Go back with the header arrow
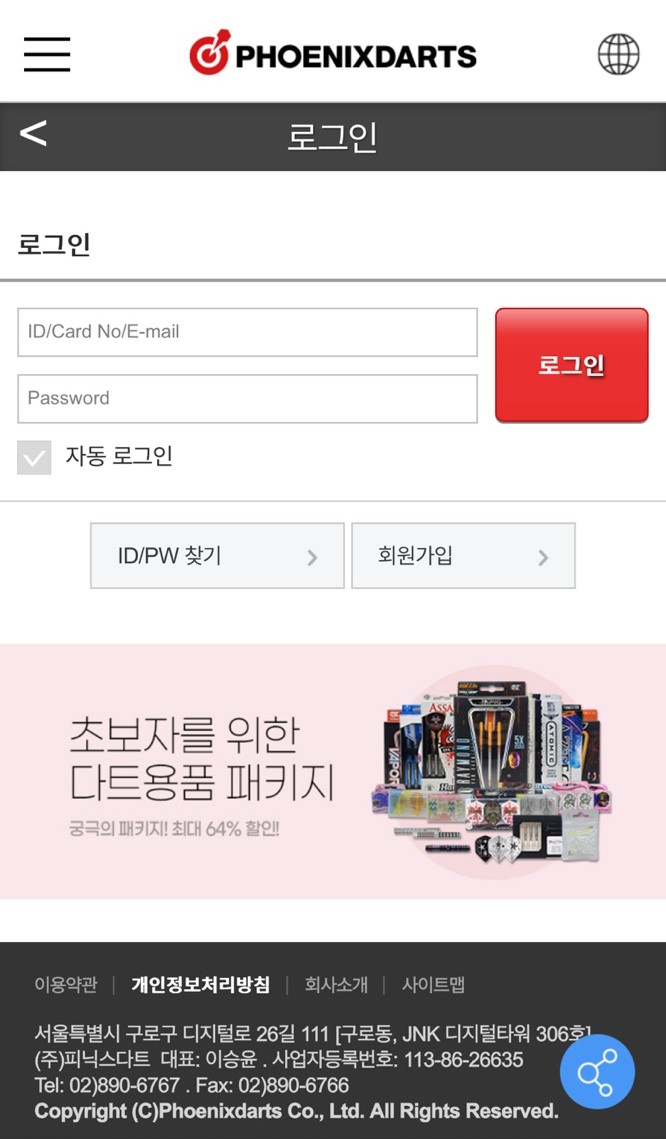 point(33,133)
